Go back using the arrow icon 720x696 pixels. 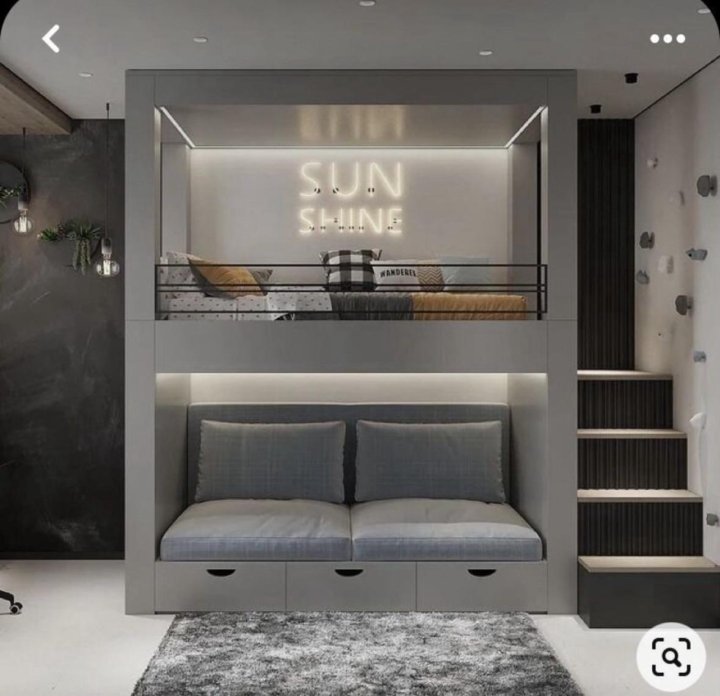click(x=51, y=39)
